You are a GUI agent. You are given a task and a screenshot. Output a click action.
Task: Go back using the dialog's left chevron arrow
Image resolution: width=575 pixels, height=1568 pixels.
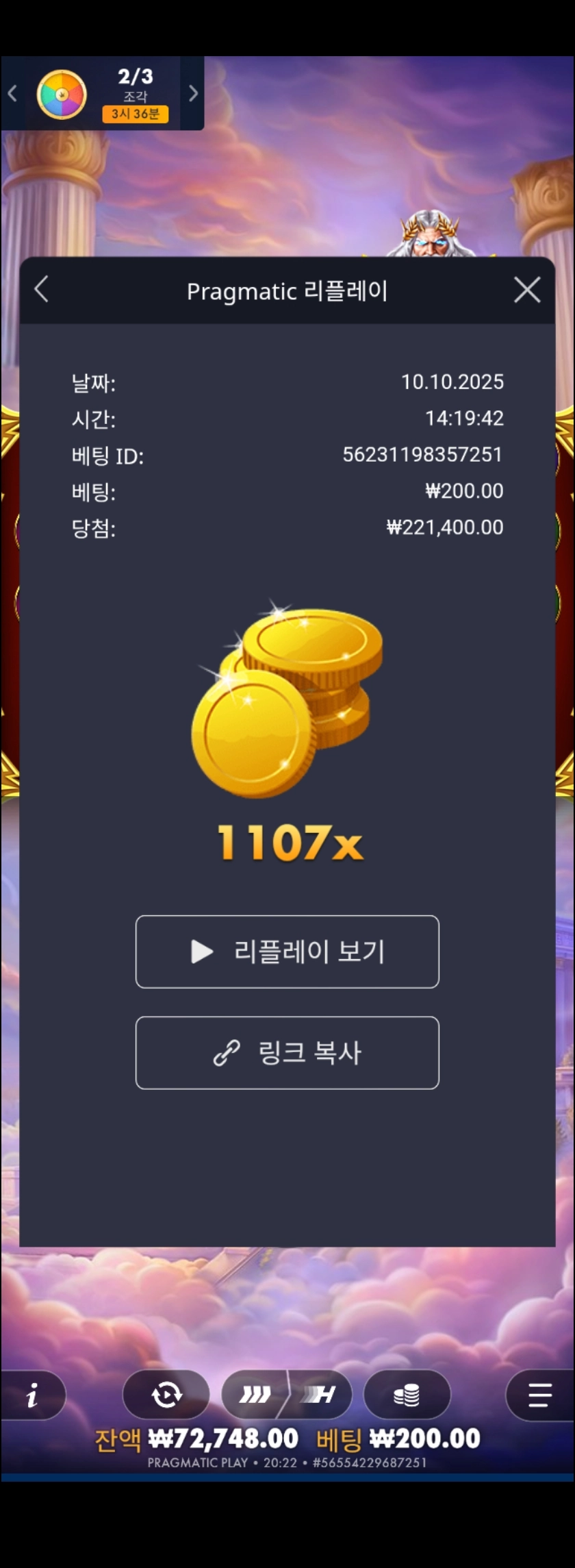41,290
